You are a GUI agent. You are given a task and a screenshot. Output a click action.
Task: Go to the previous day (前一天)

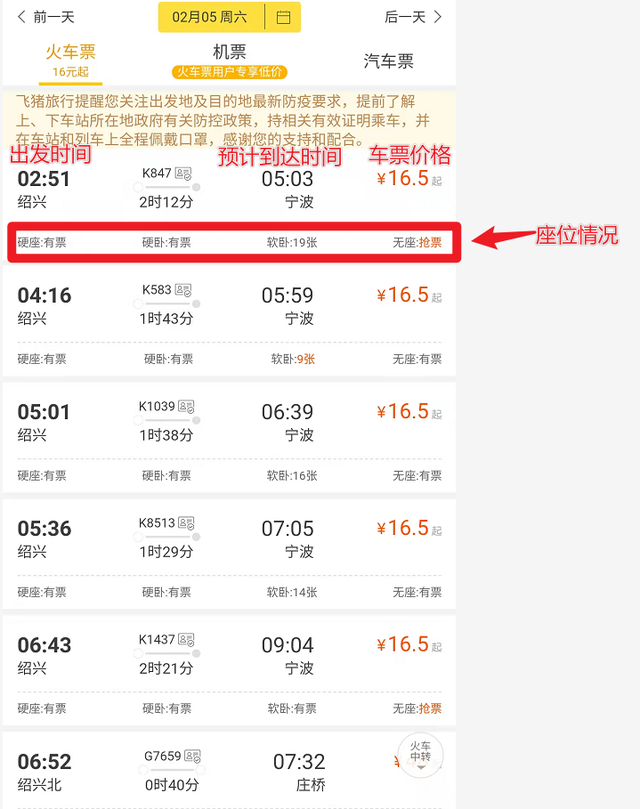point(46,17)
